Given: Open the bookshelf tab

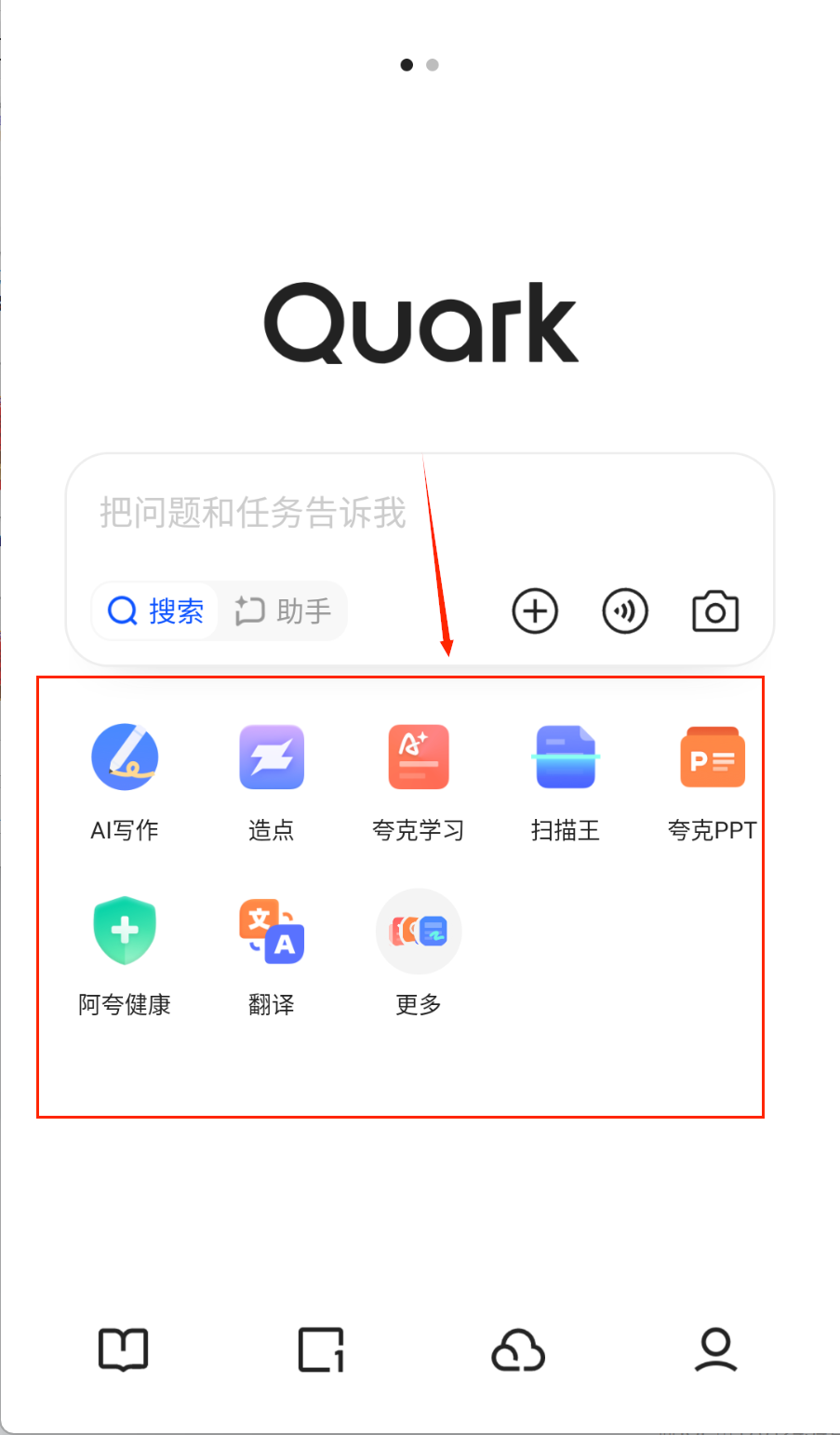Looking at the screenshot, I should click(x=124, y=1350).
